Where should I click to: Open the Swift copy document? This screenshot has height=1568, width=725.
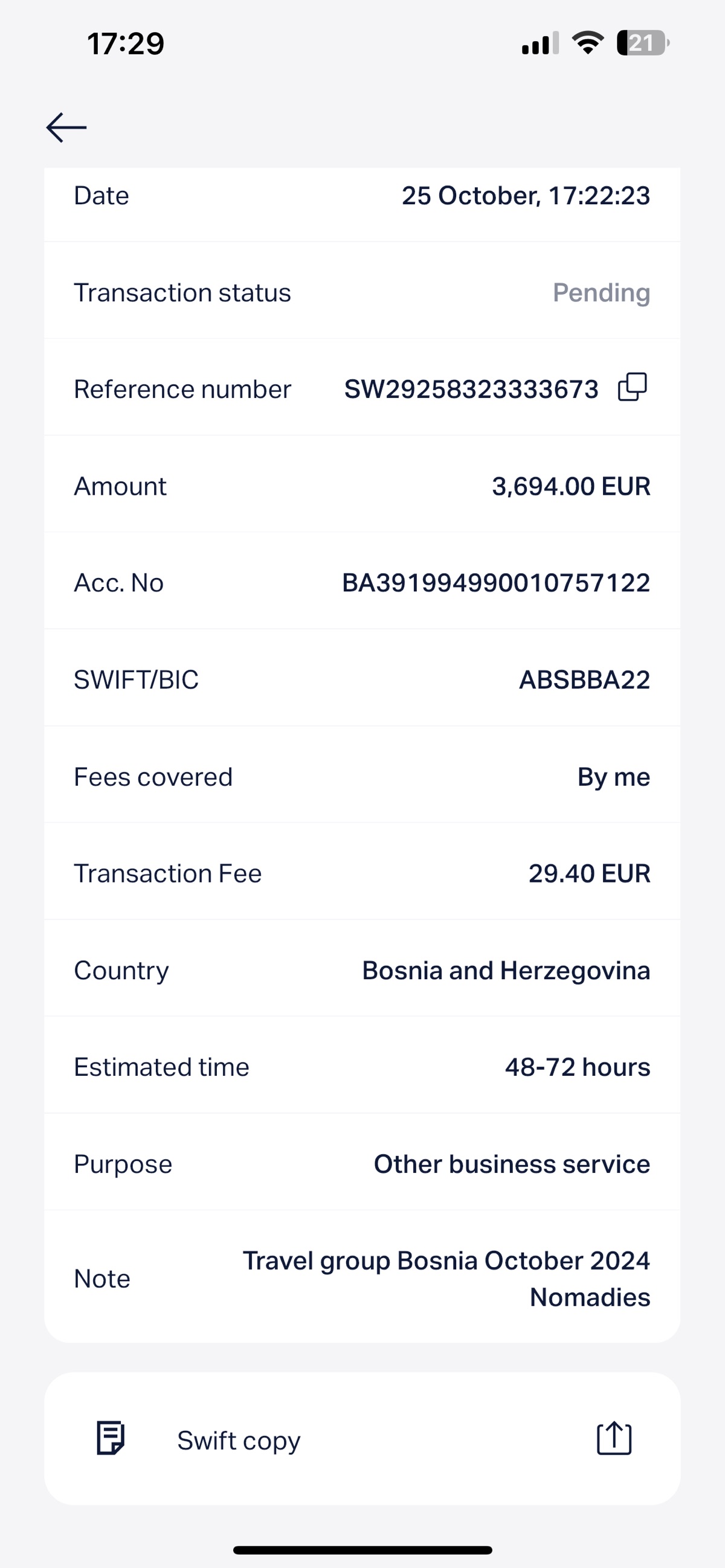pyautogui.click(x=239, y=1440)
